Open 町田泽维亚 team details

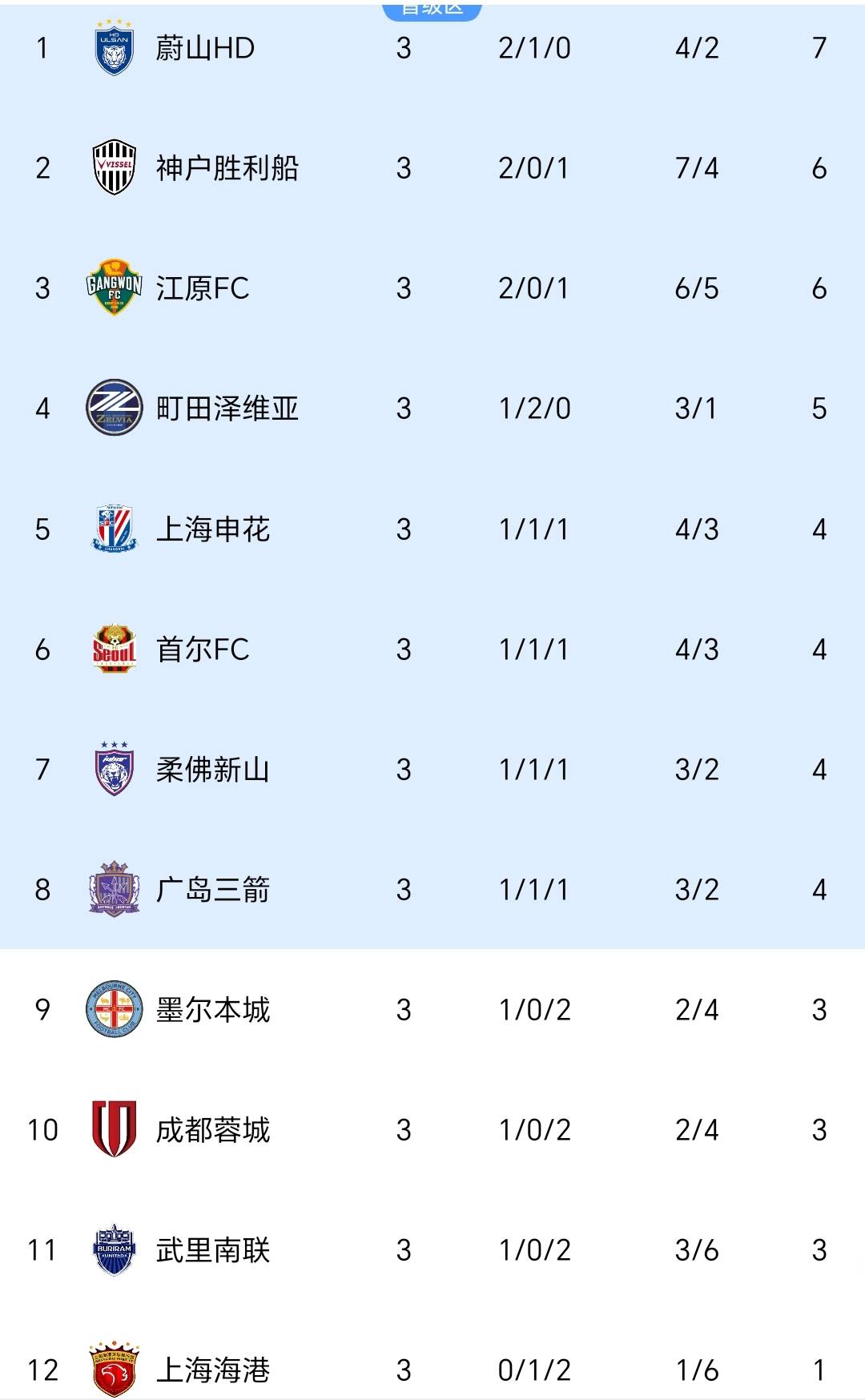tap(227, 408)
